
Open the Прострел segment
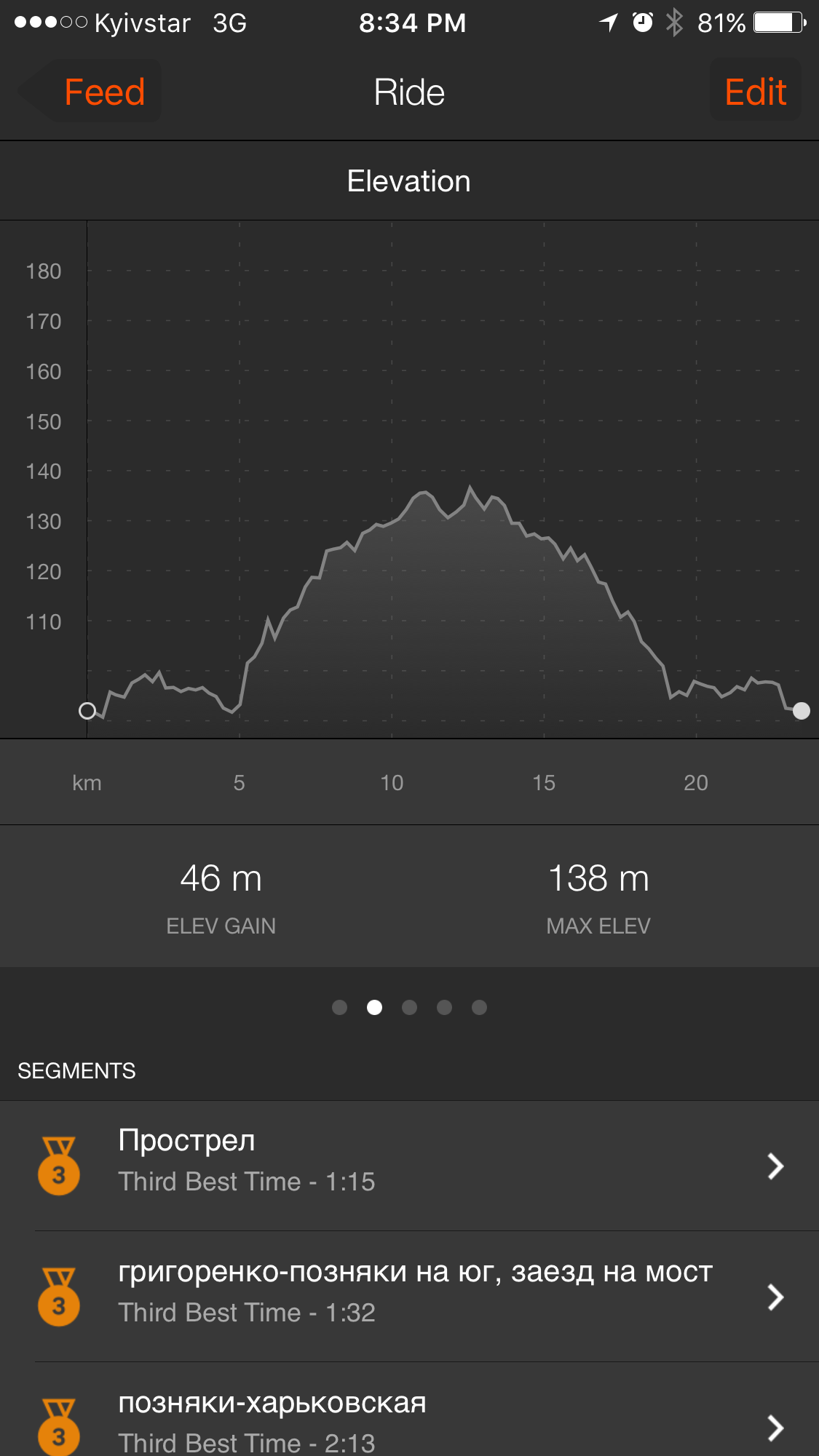pos(409,1165)
